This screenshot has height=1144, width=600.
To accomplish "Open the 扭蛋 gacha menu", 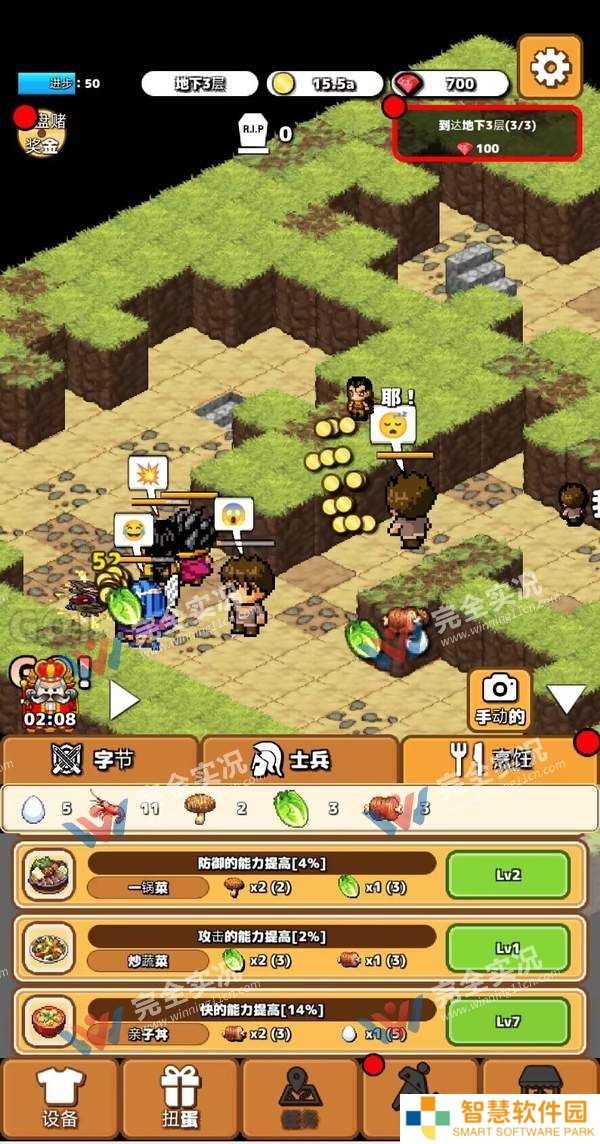I will (180, 1098).
